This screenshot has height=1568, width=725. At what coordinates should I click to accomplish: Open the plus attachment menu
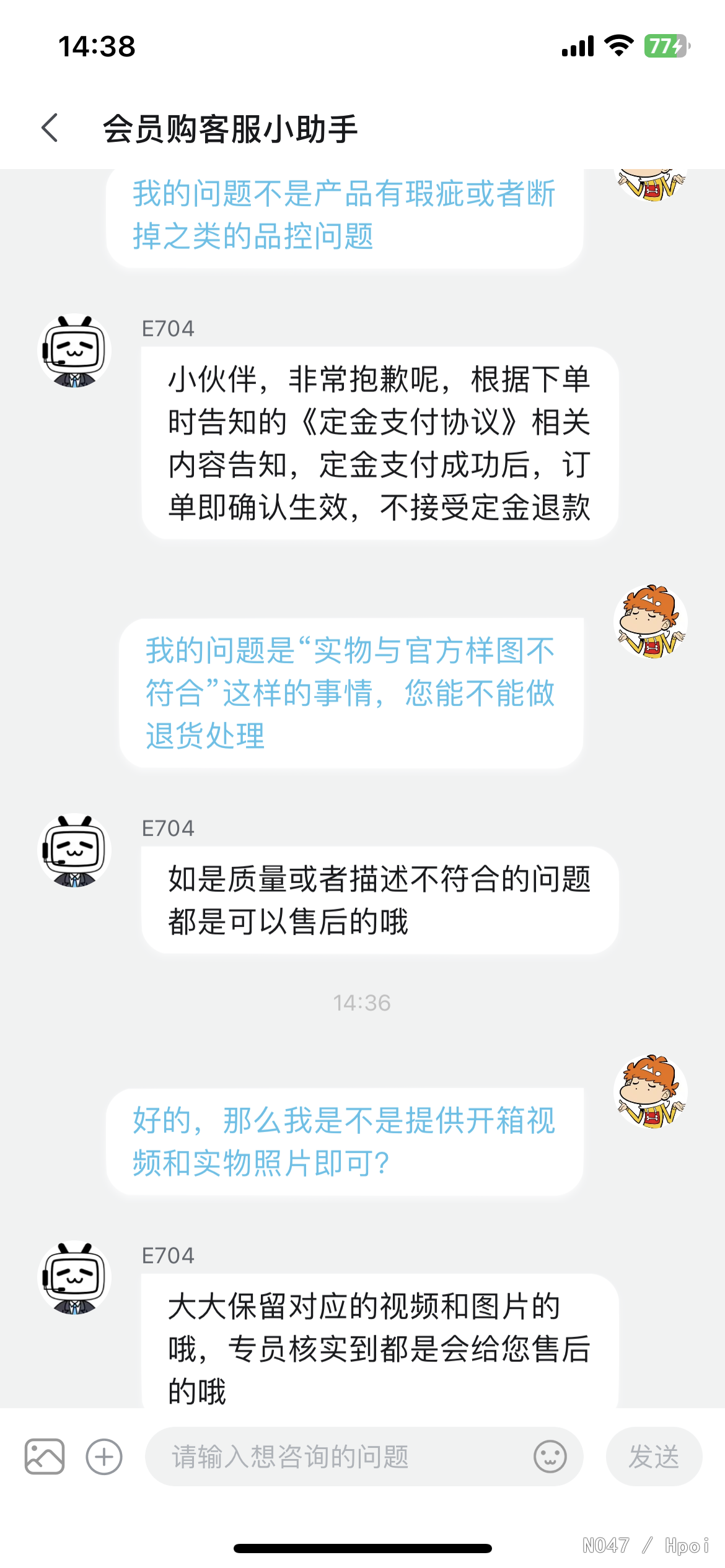click(104, 1457)
